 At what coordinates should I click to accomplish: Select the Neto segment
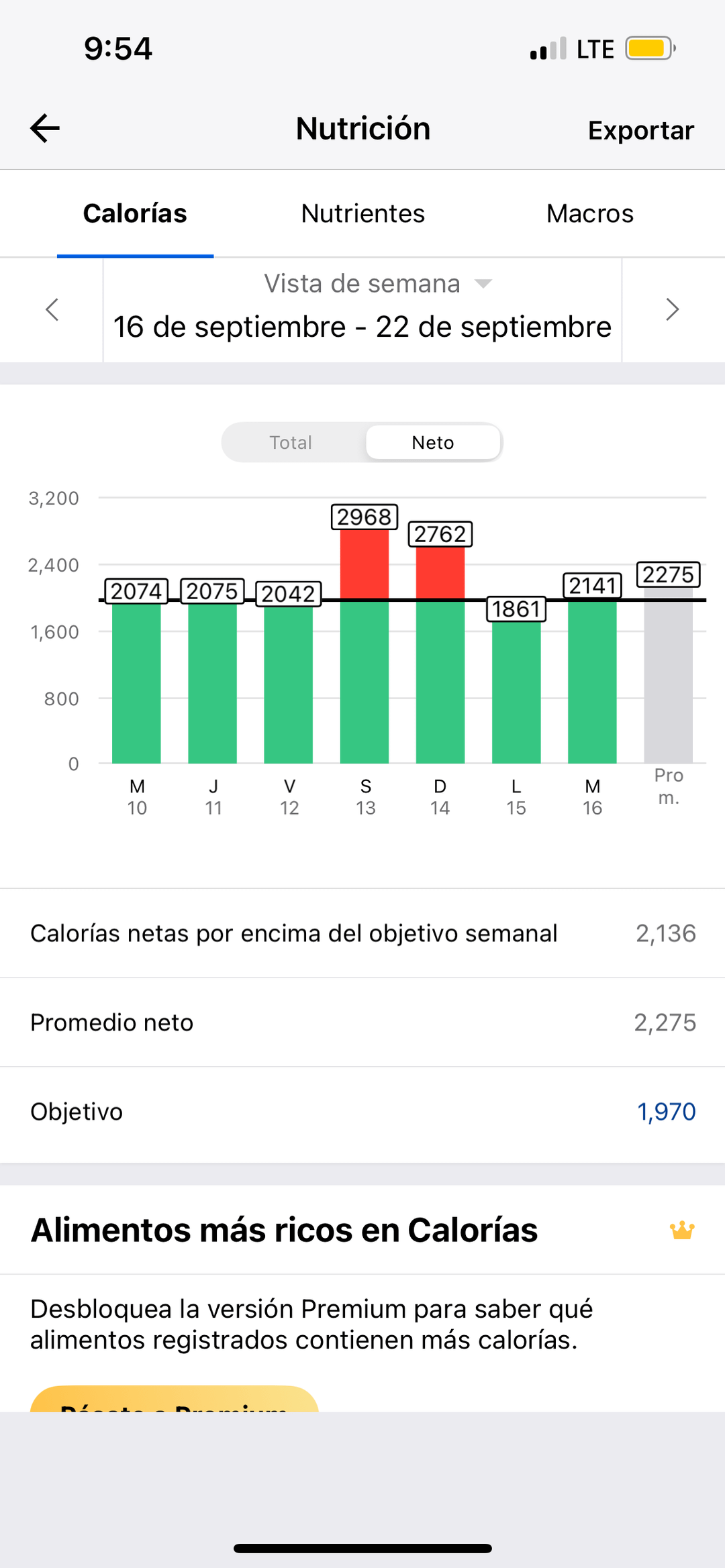[x=433, y=442]
